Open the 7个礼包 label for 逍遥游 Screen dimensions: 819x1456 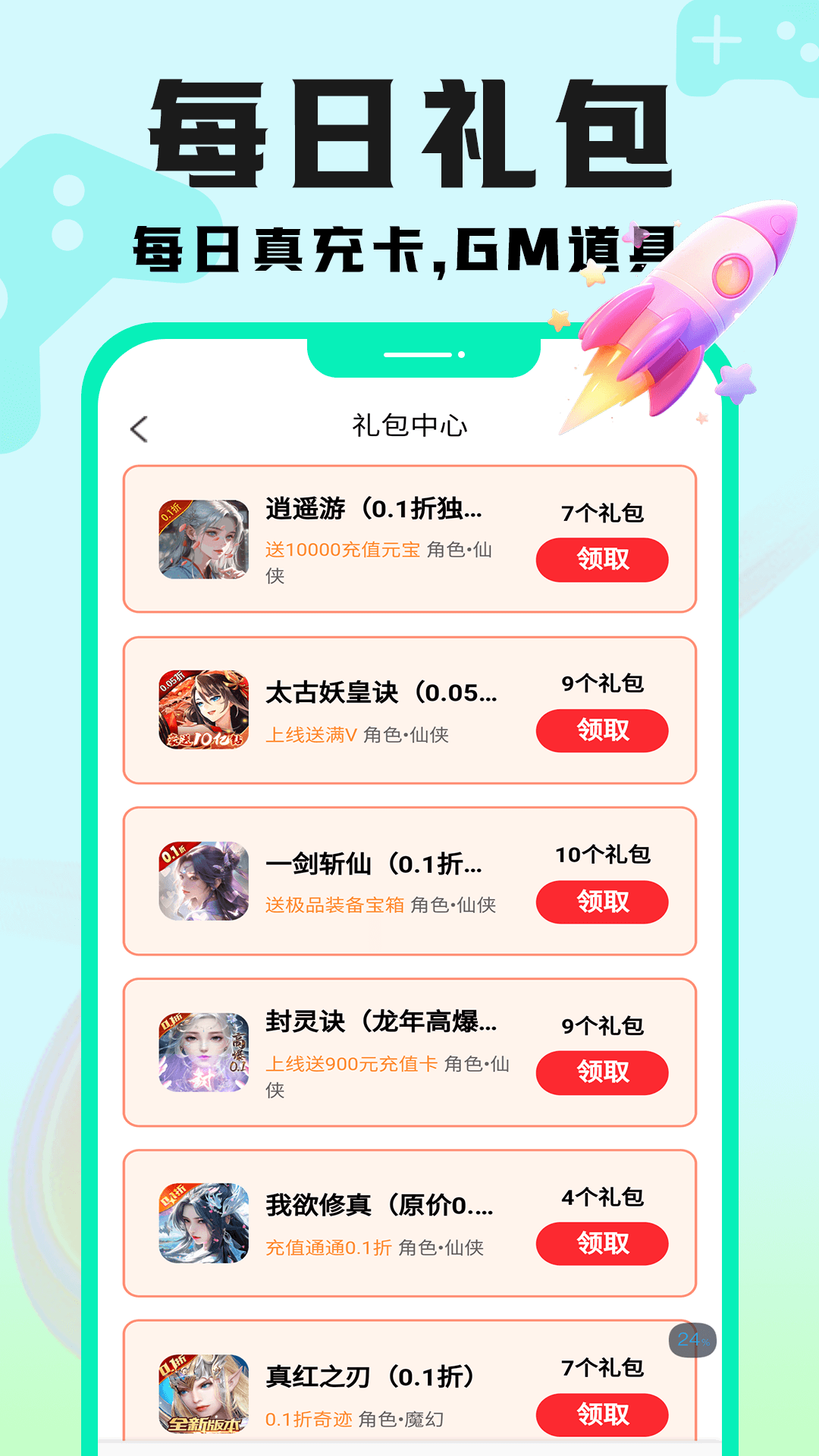(601, 513)
